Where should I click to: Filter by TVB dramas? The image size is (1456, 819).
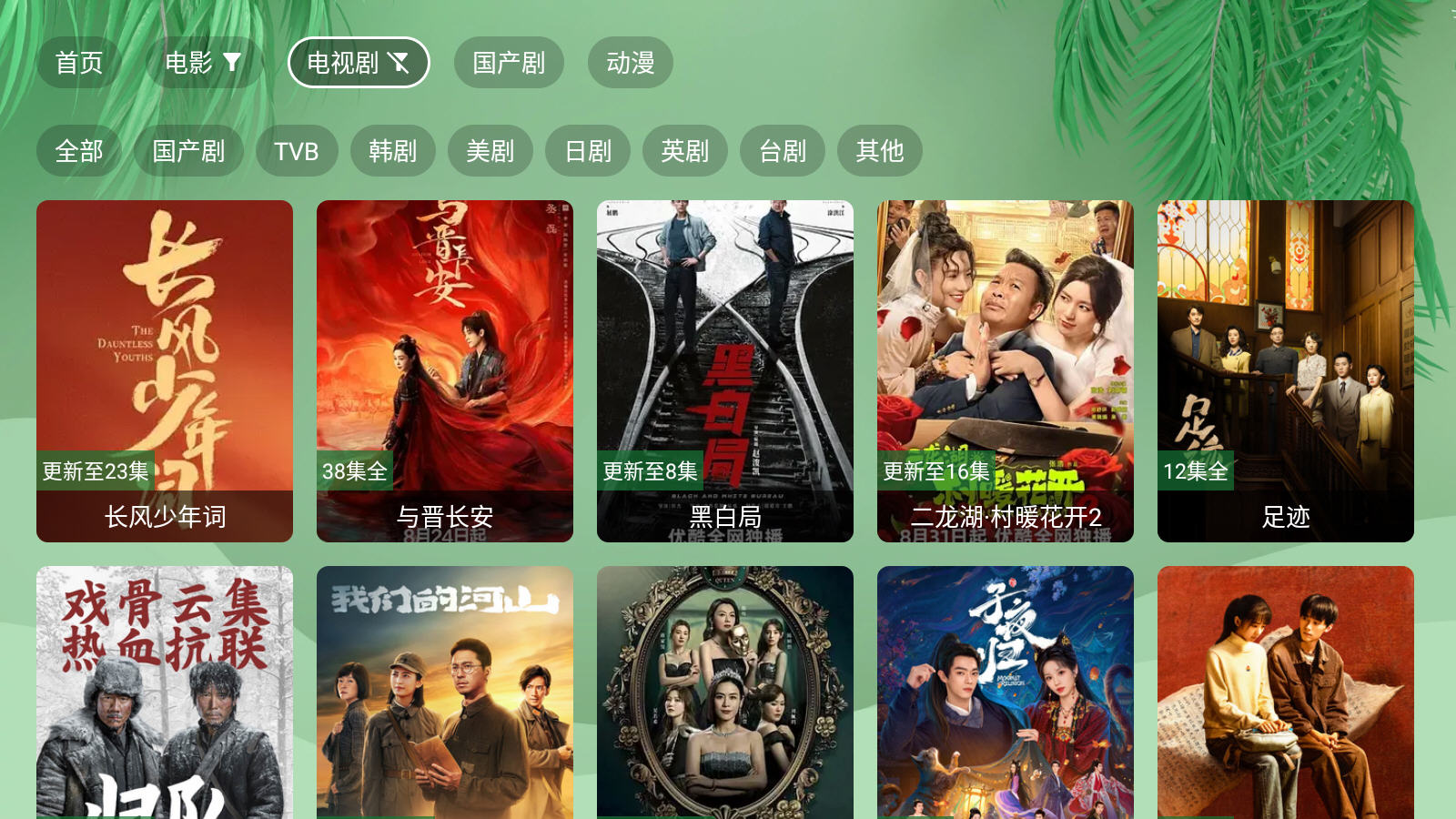[296, 151]
